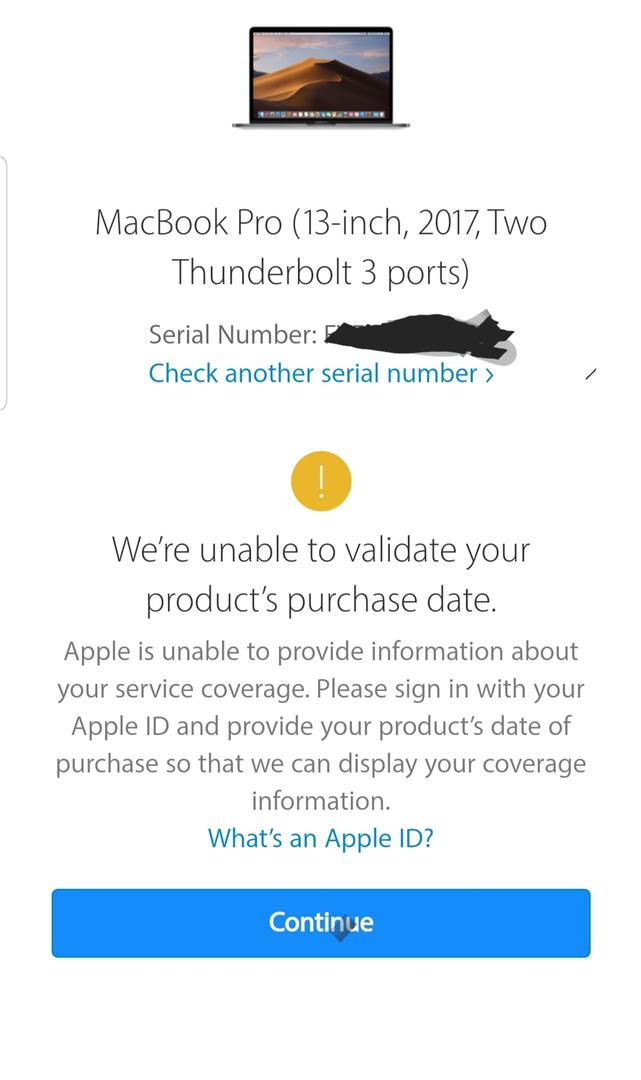Open the What's an Apple ID? link
Image resolution: width=641 pixels, height=1080 pixels.
321,837
